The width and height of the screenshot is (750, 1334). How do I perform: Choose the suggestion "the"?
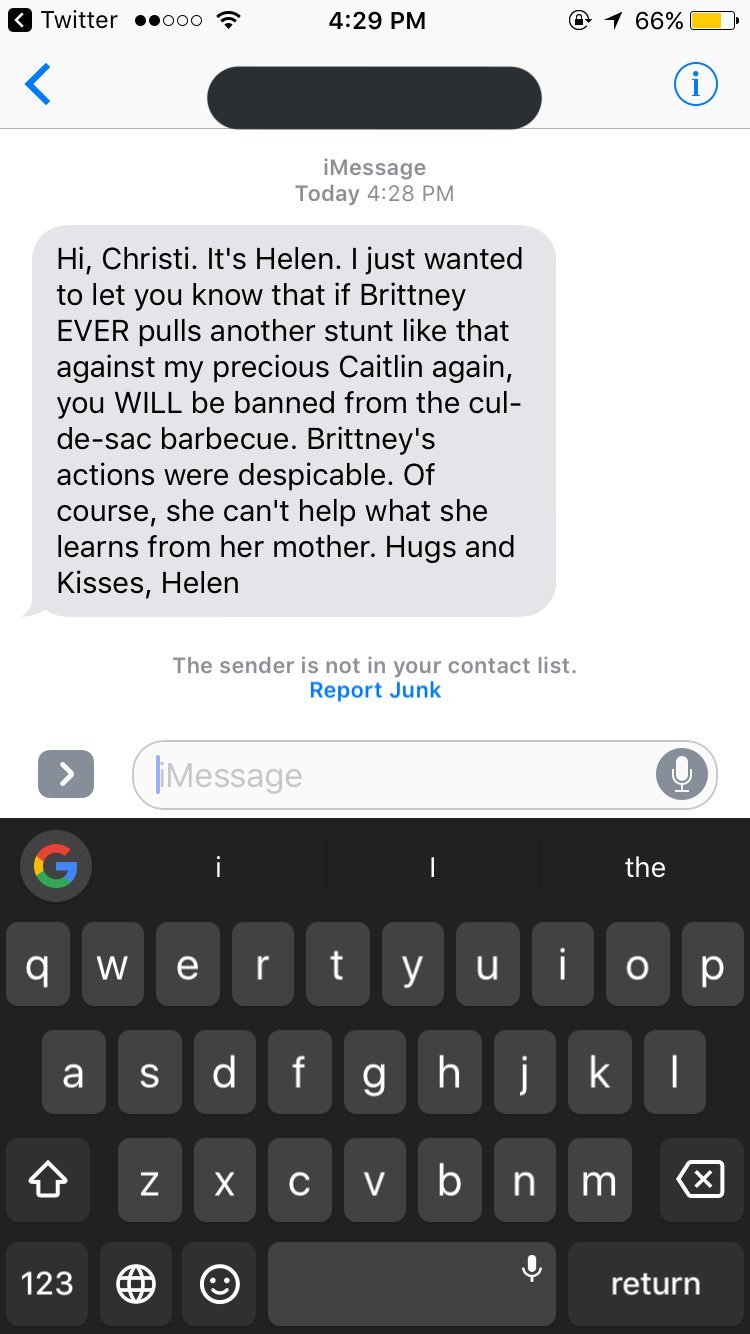(x=645, y=867)
